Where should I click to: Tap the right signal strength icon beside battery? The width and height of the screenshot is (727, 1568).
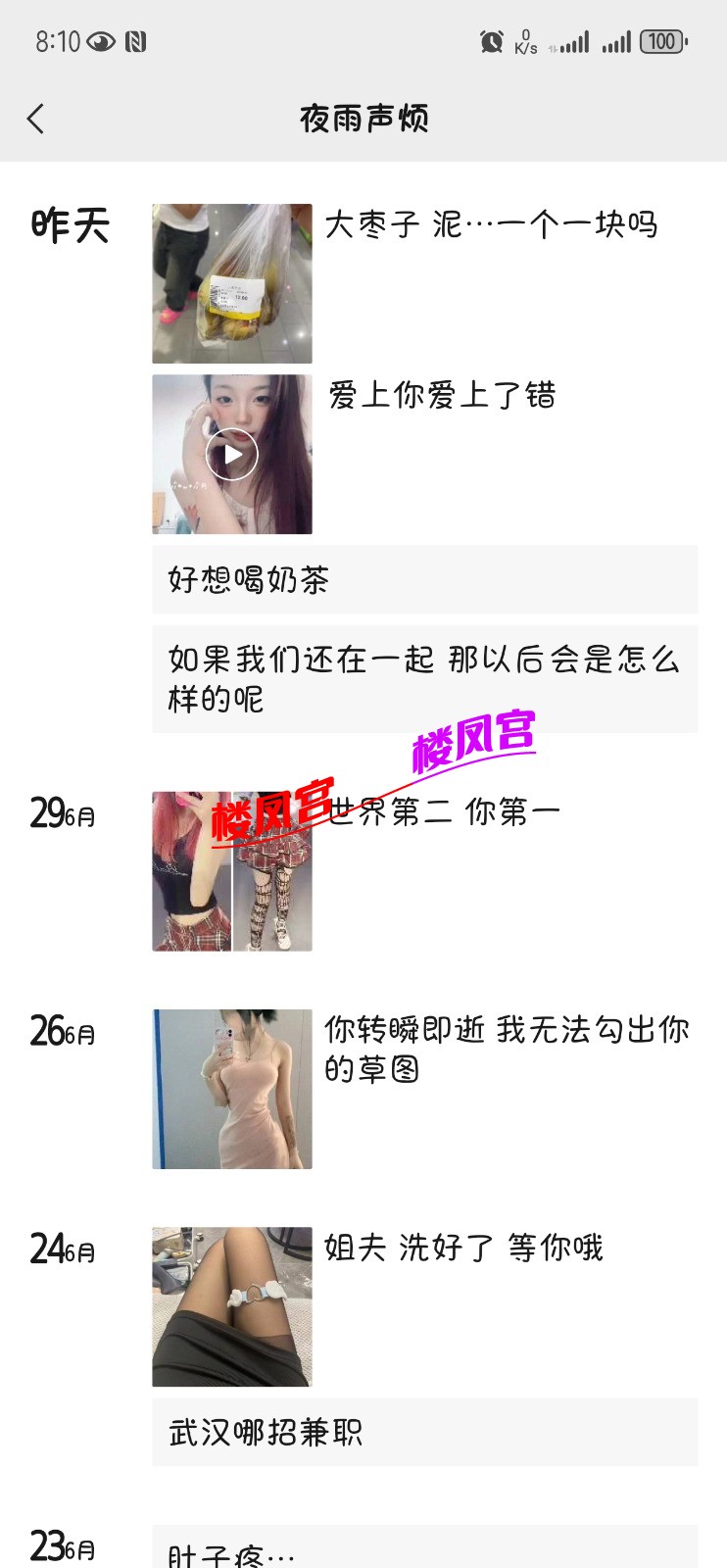tap(617, 42)
